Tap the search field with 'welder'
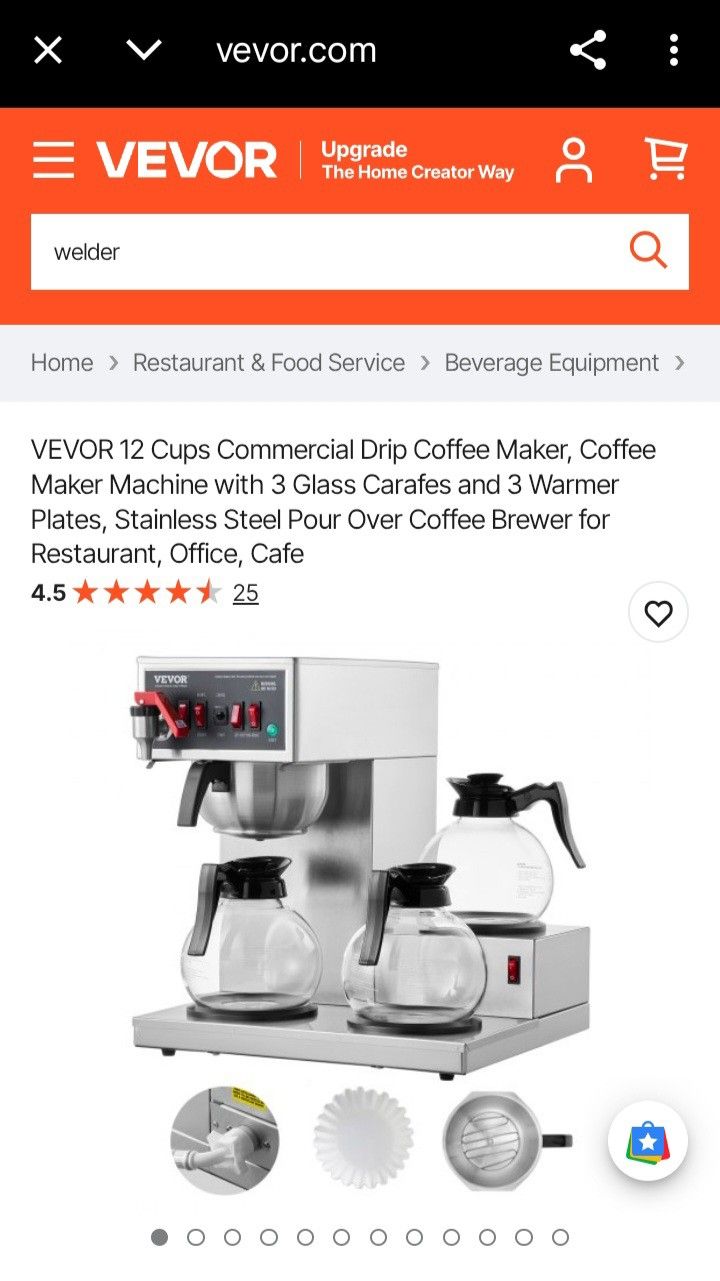The width and height of the screenshot is (720, 1281). pos(320,252)
